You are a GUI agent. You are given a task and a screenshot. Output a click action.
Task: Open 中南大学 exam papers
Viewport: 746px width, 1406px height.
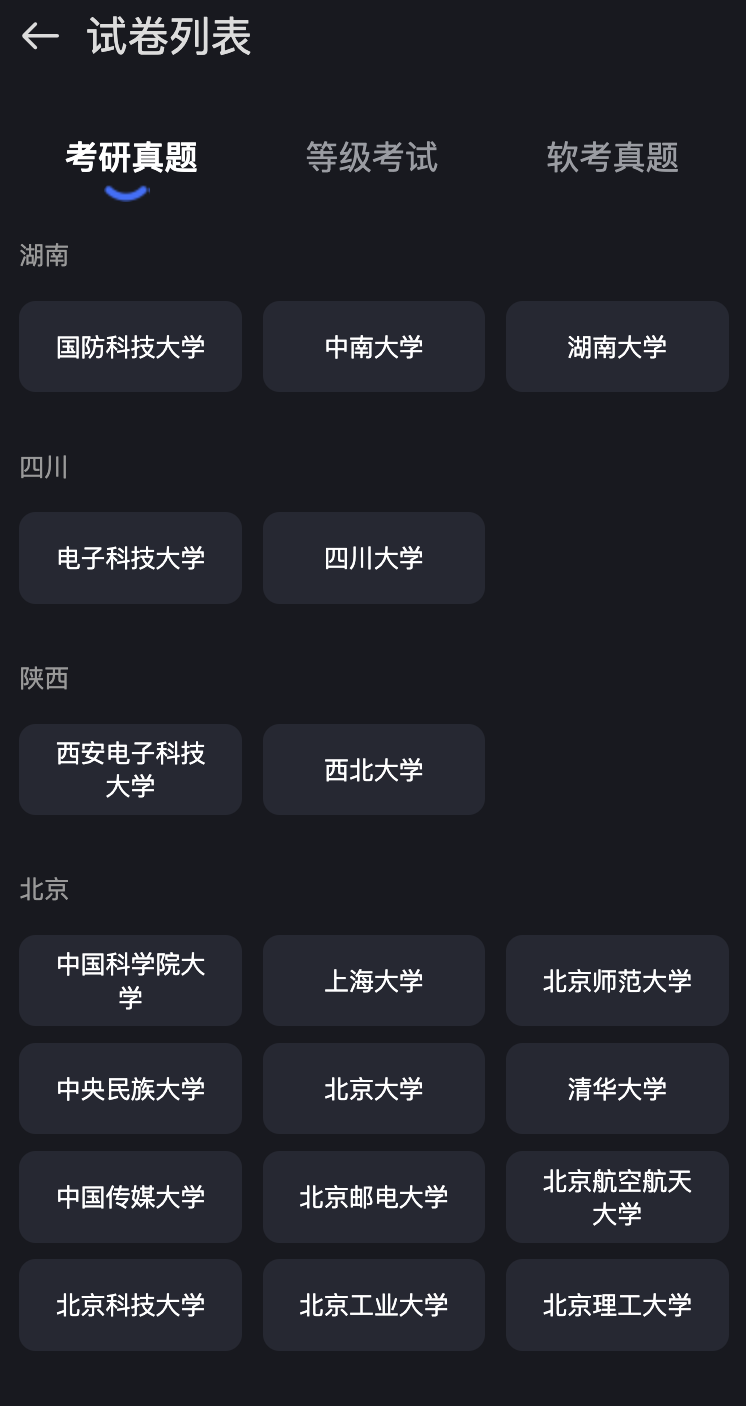[374, 347]
